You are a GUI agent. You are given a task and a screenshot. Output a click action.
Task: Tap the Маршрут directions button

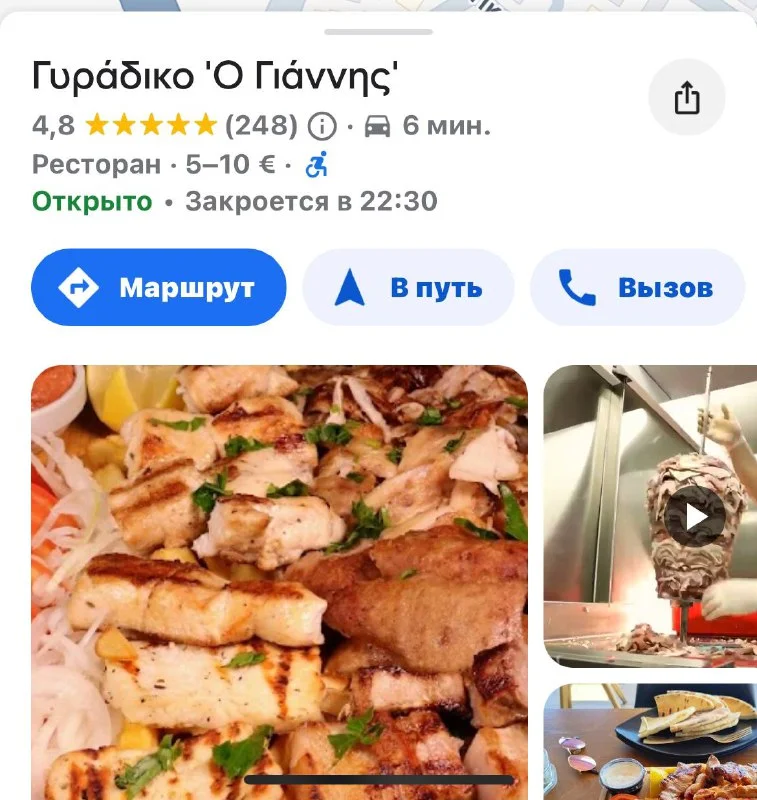[159, 288]
